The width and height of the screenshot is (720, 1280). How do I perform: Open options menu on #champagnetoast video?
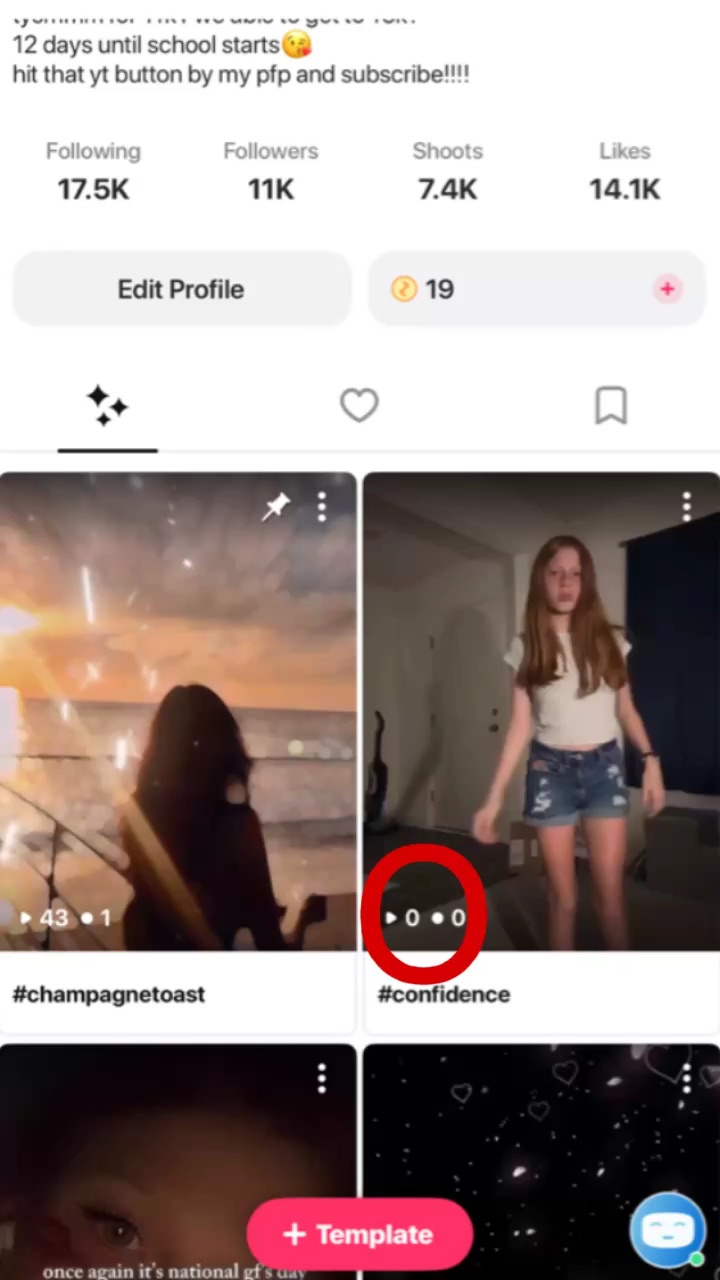click(321, 507)
